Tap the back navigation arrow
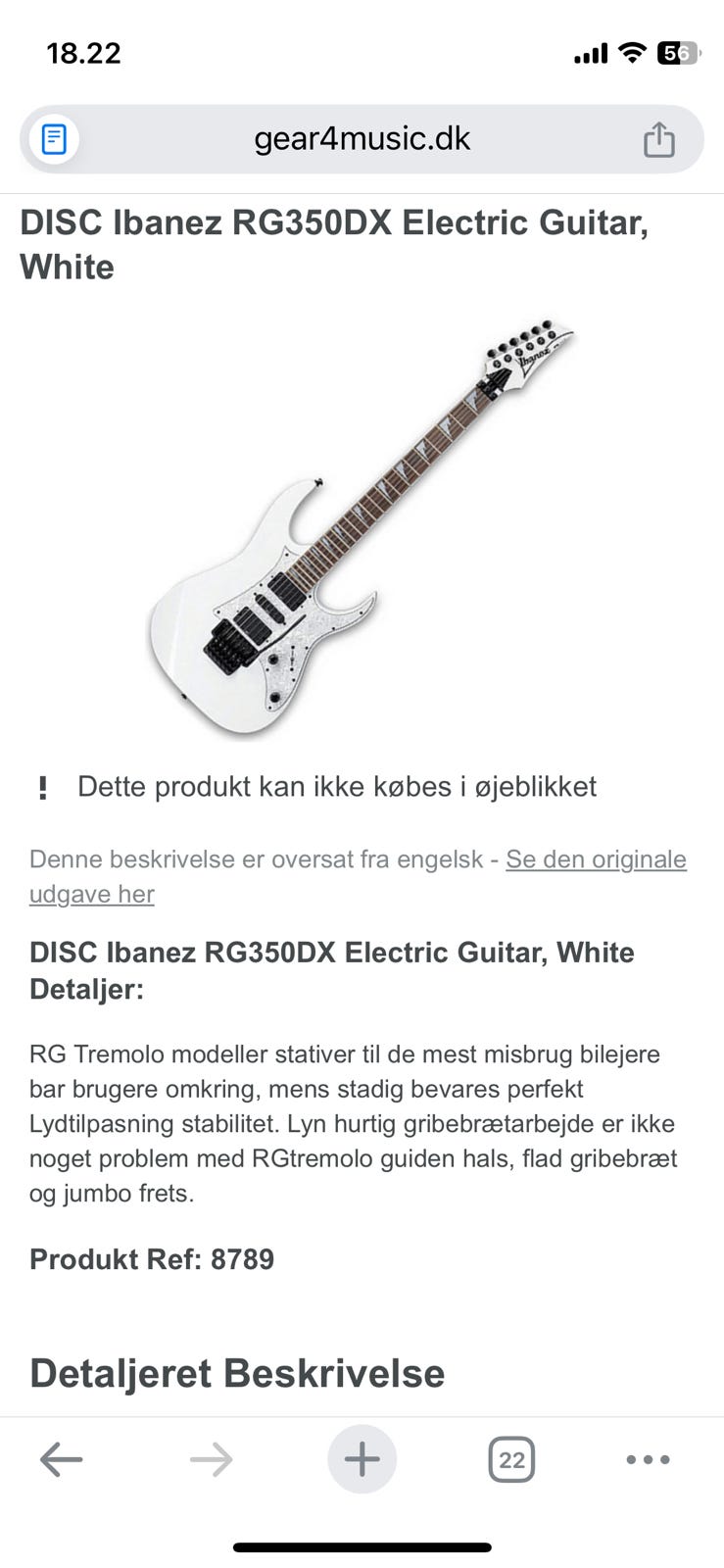Image resolution: width=724 pixels, height=1568 pixels. [x=61, y=1458]
